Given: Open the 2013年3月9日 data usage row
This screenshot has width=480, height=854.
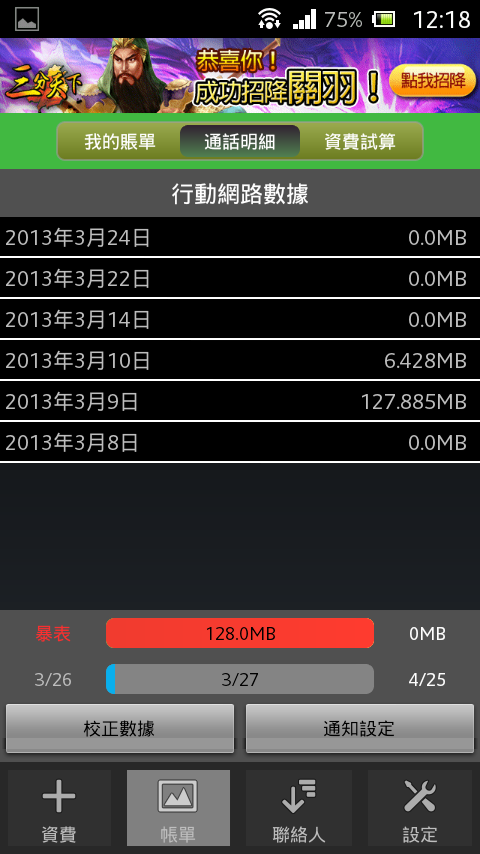Looking at the screenshot, I should coord(240,401).
